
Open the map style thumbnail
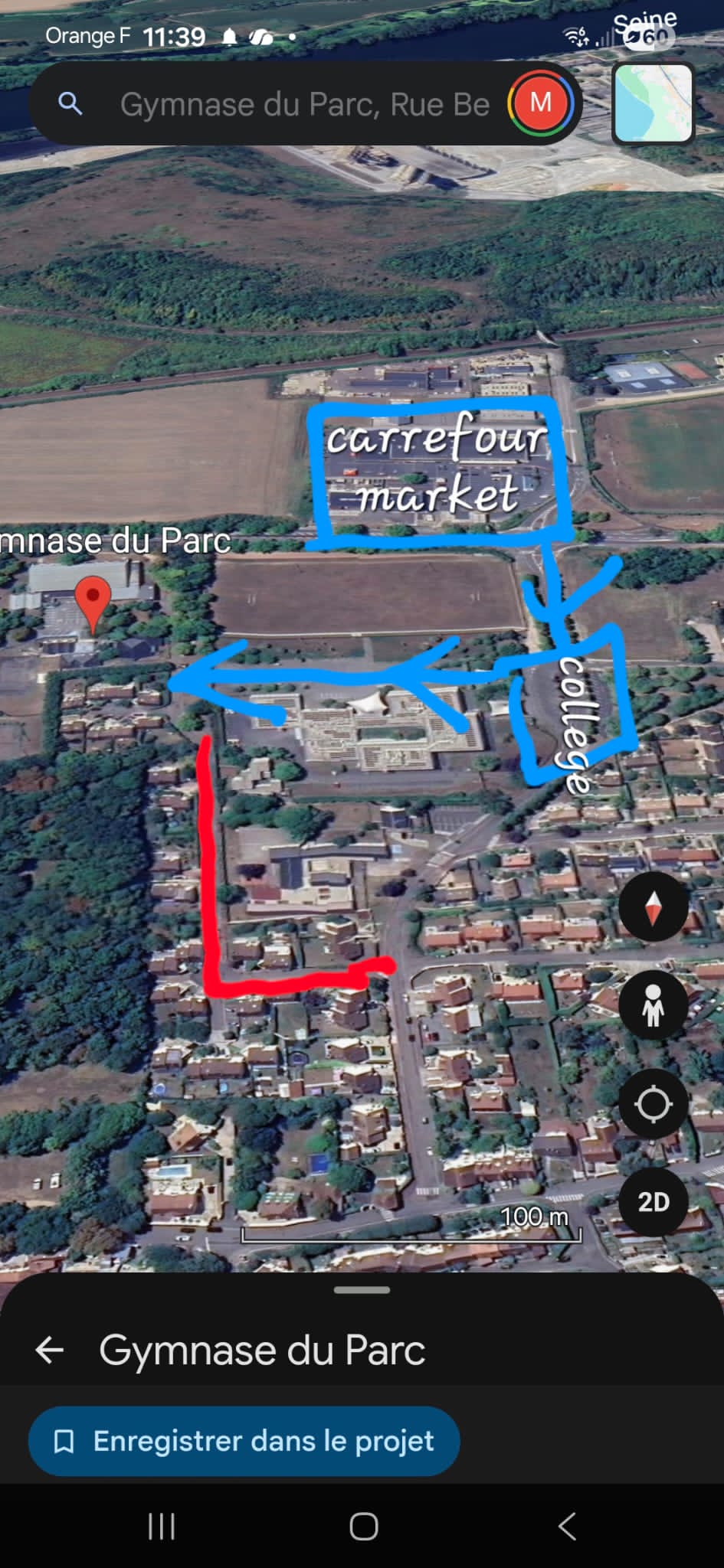tap(653, 104)
